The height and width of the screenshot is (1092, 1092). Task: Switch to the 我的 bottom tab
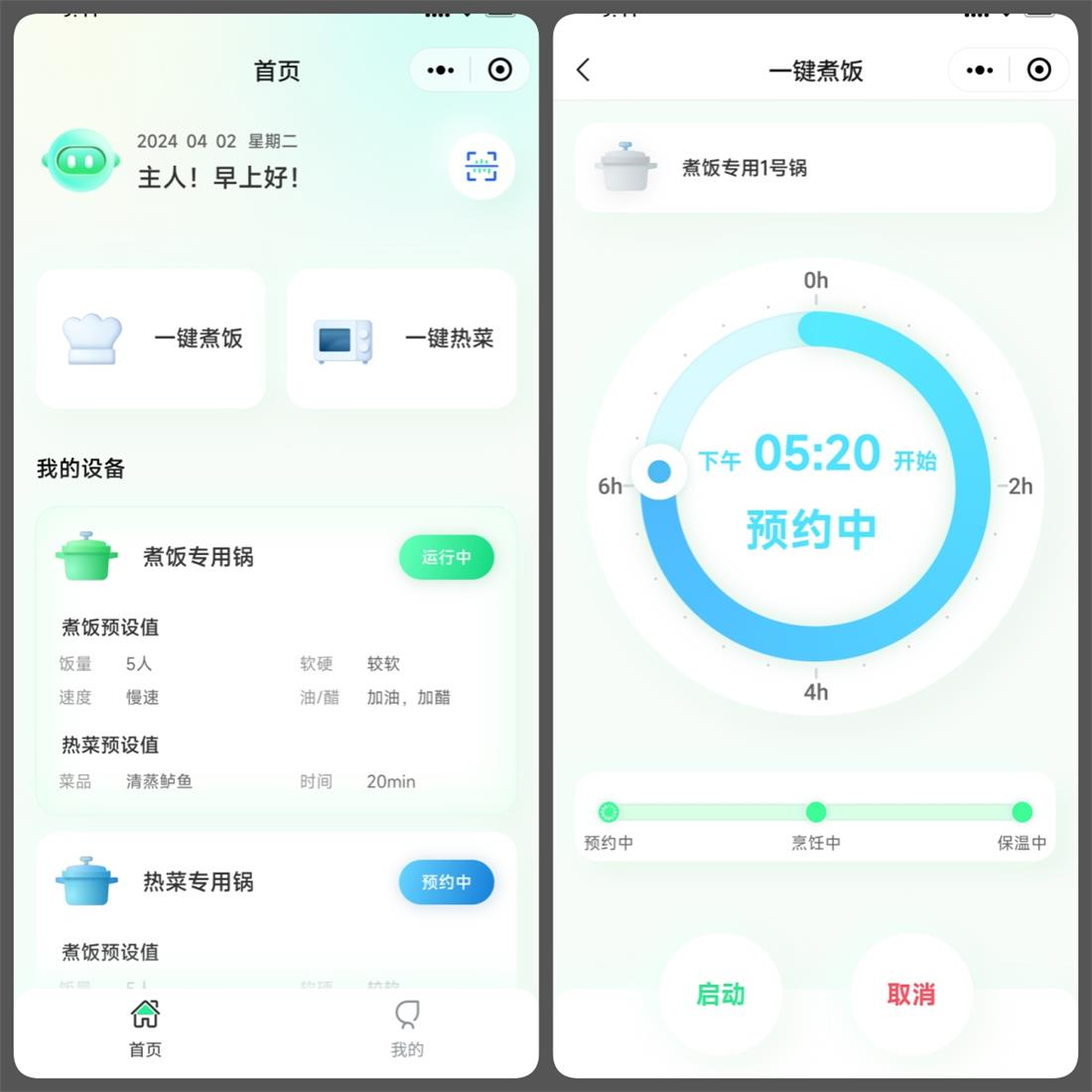point(407,1028)
